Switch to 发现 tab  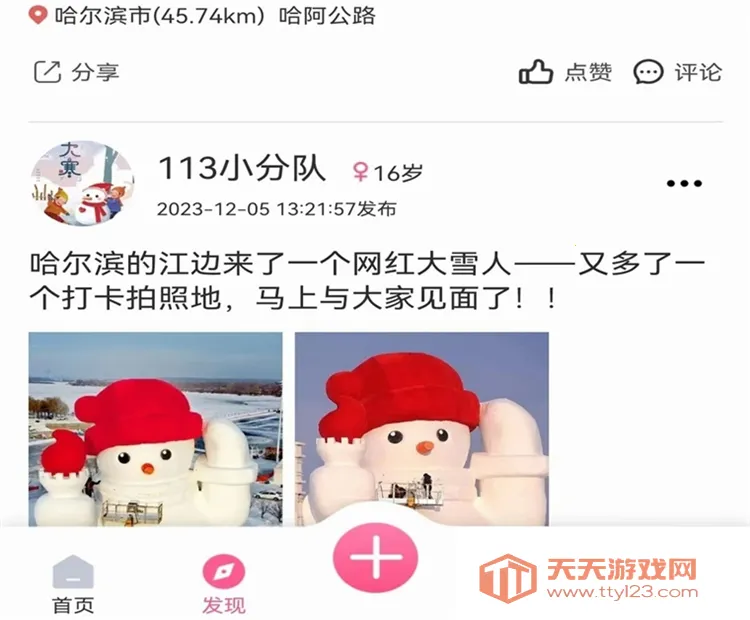pyautogui.click(x=223, y=585)
